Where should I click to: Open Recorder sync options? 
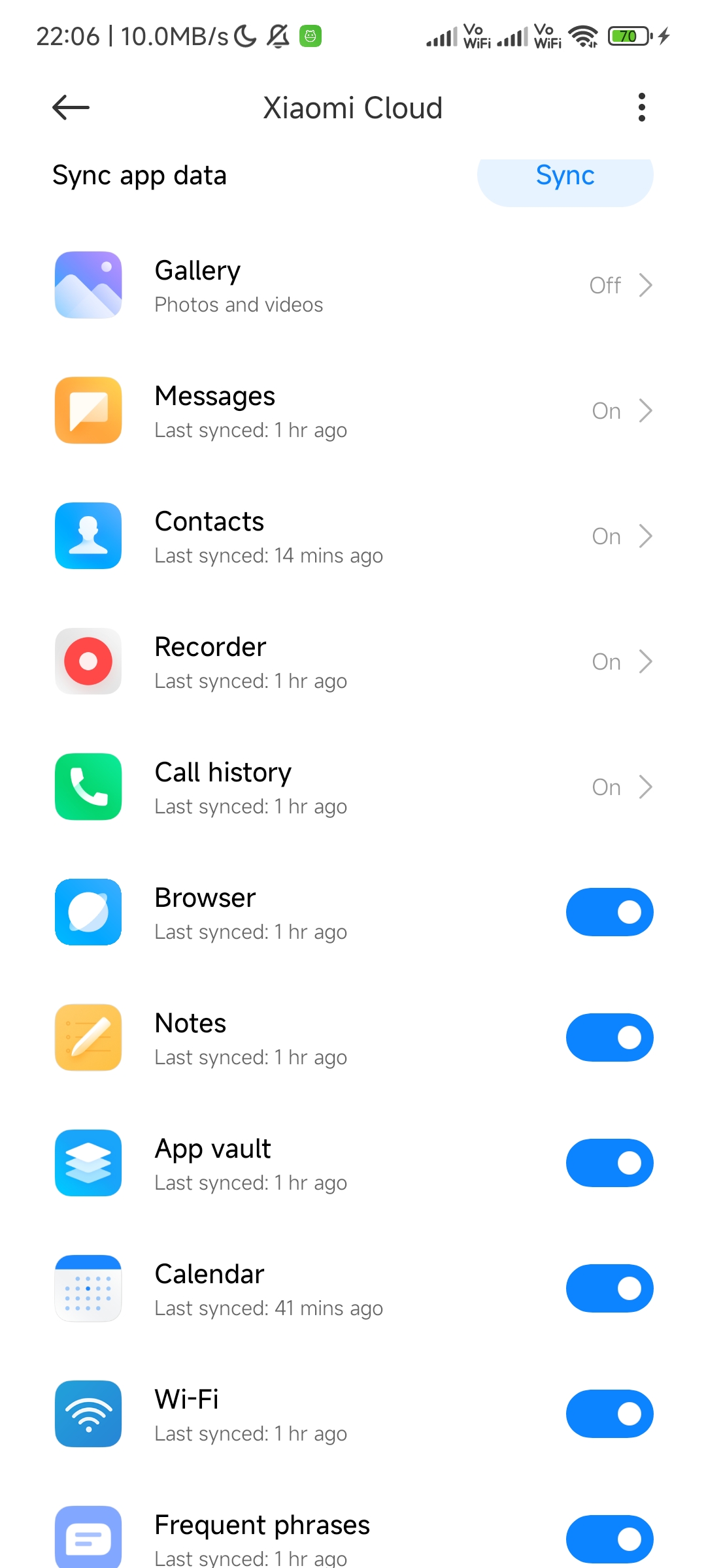pyautogui.click(x=353, y=662)
